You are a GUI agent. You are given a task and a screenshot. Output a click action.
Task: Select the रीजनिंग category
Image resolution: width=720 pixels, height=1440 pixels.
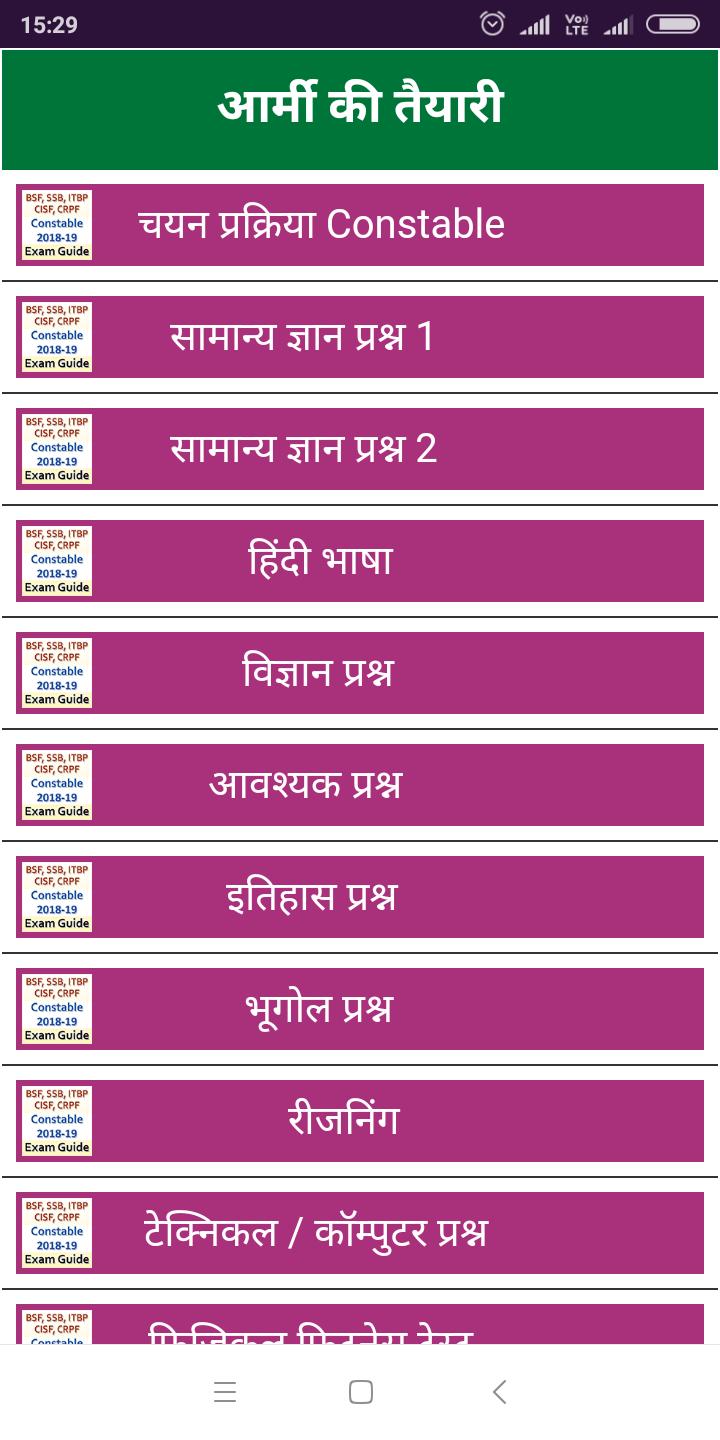(360, 1121)
